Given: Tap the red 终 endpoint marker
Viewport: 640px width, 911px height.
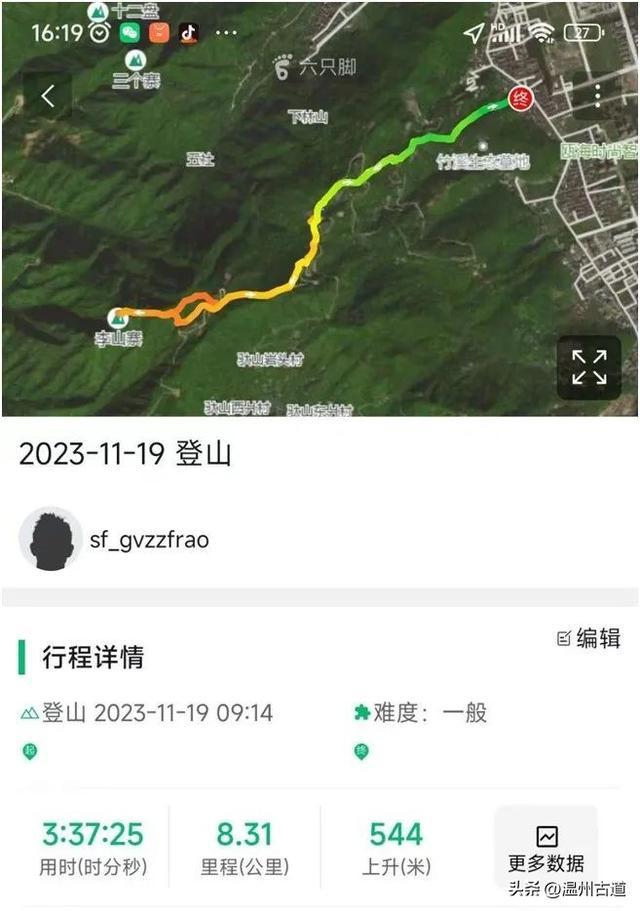Looking at the screenshot, I should [x=519, y=101].
